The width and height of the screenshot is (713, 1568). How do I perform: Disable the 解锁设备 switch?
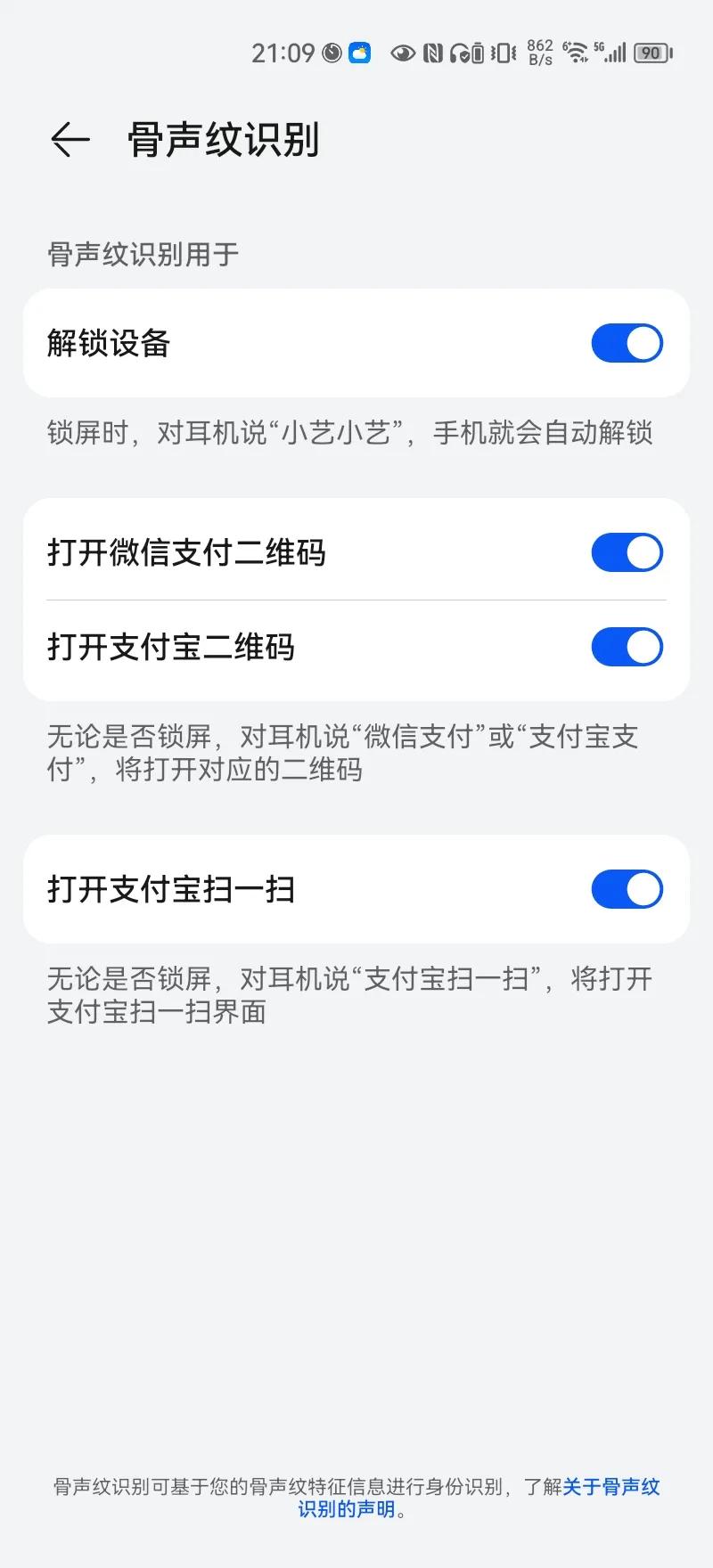[627, 343]
